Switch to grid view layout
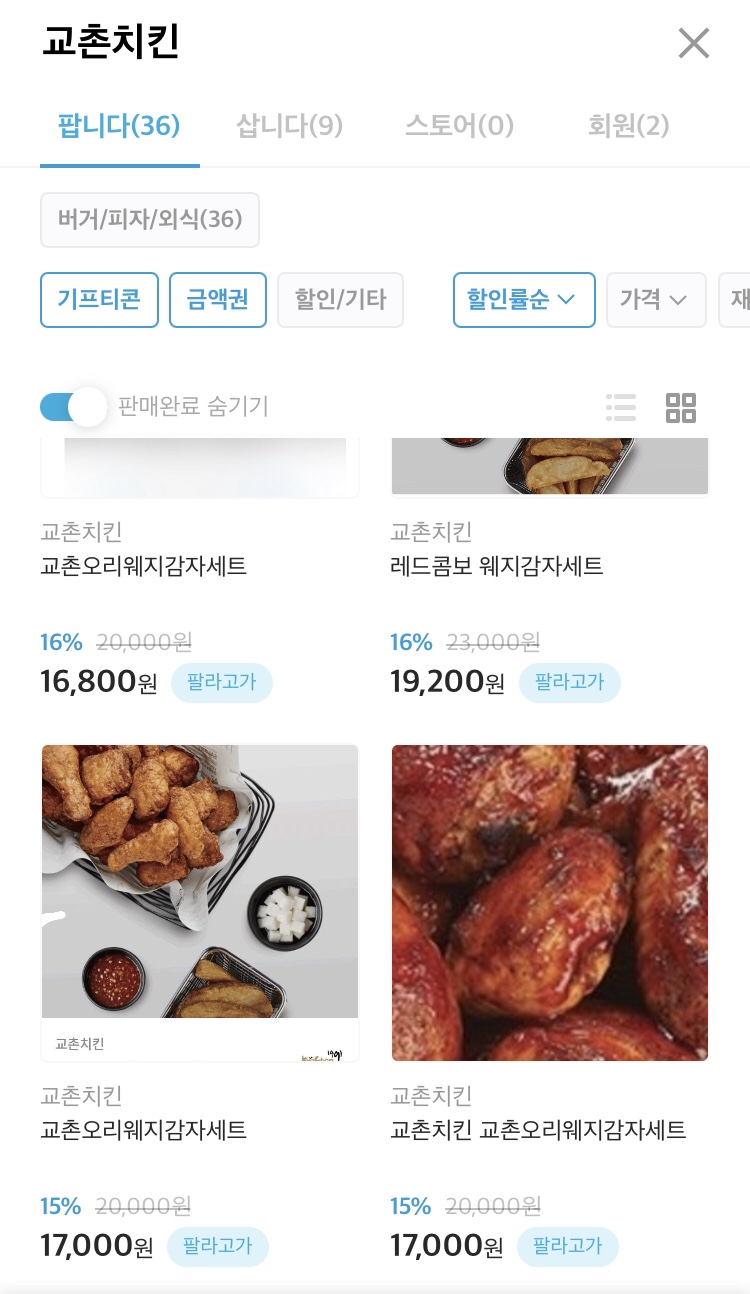 [681, 408]
